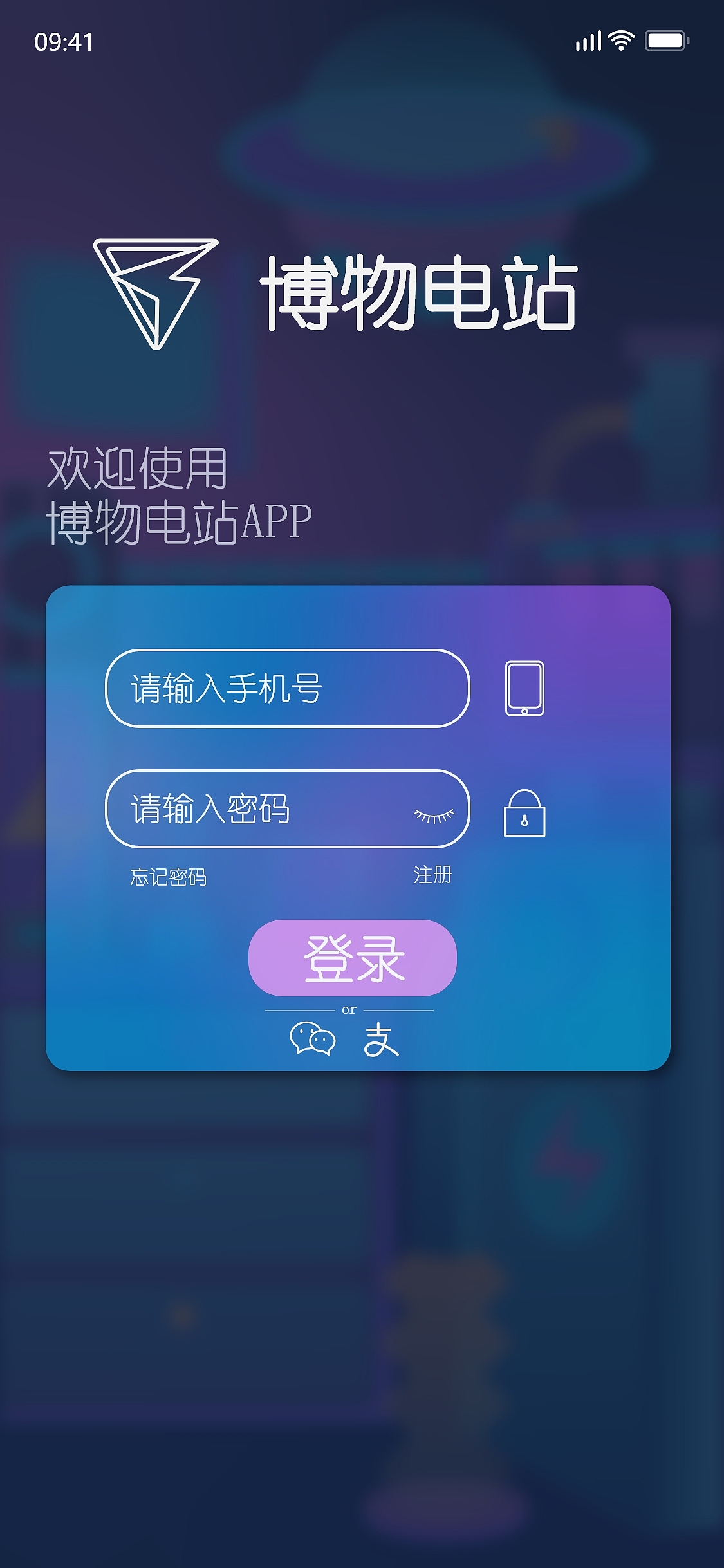Open the 注册 registration page
This screenshot has height=1568, width=724.
click(432, 873)
